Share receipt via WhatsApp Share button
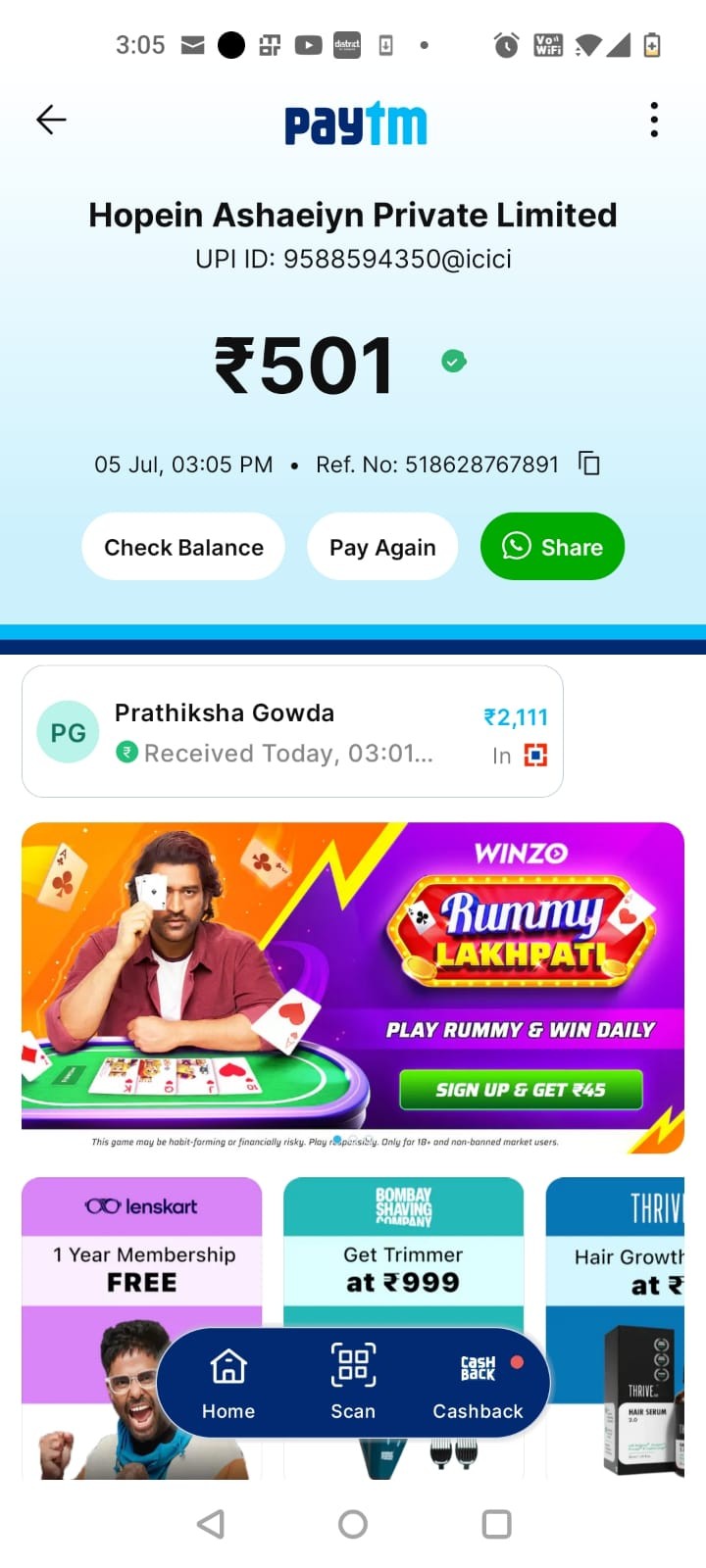 point(552,547)
